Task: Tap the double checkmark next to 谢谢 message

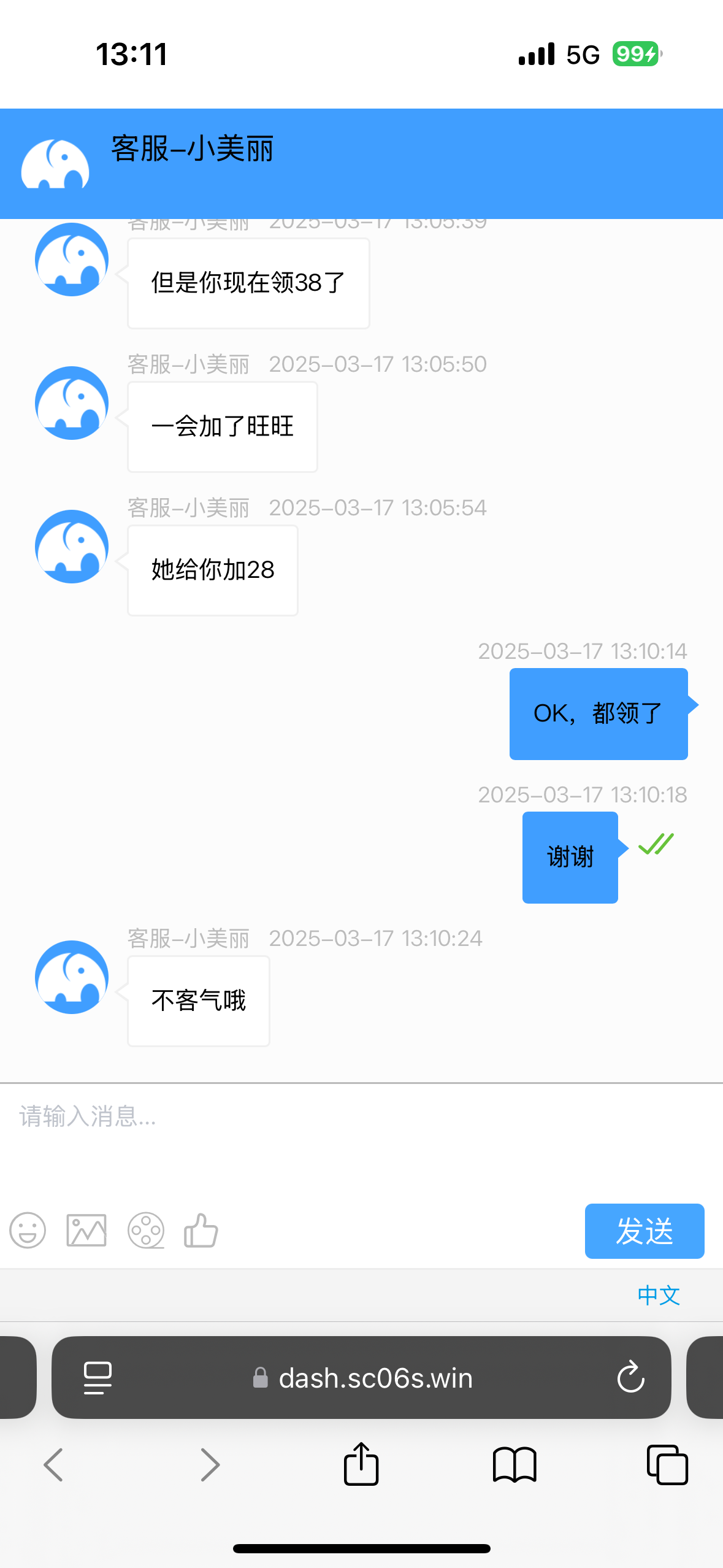Action: [x=655, y=845]
